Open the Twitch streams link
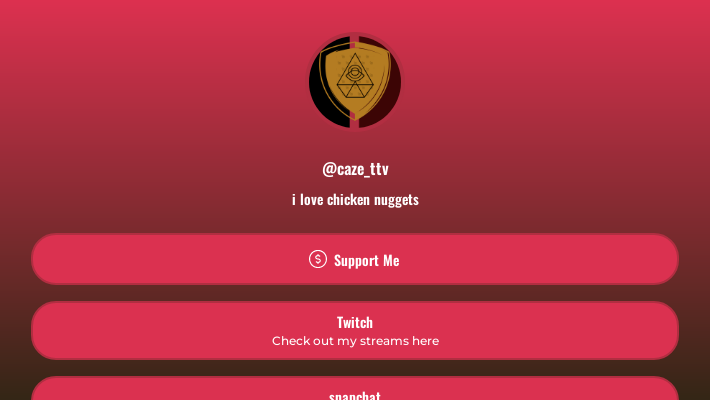This screenshot has width=710, height=400. (355, 330)
